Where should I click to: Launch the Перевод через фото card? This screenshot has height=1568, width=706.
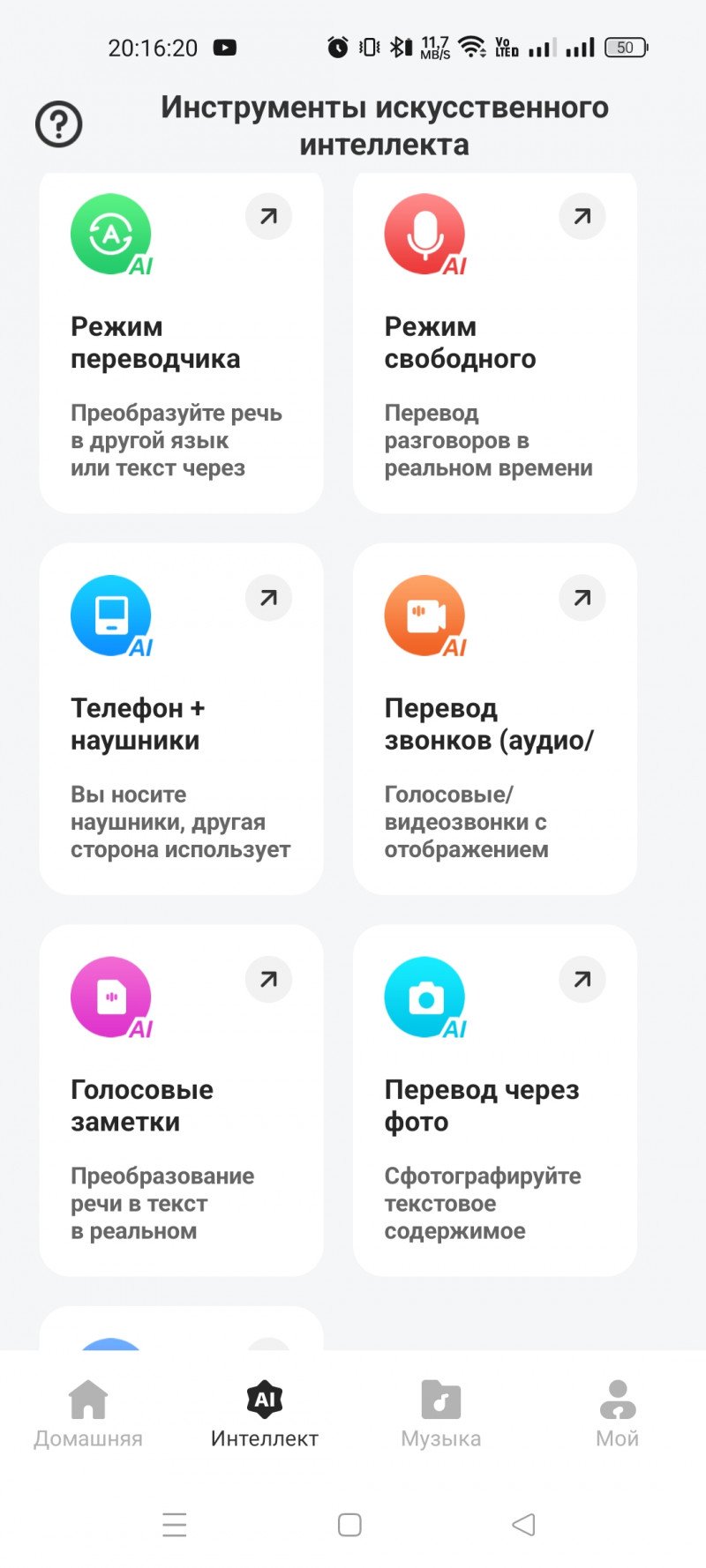pos(494,1100)
